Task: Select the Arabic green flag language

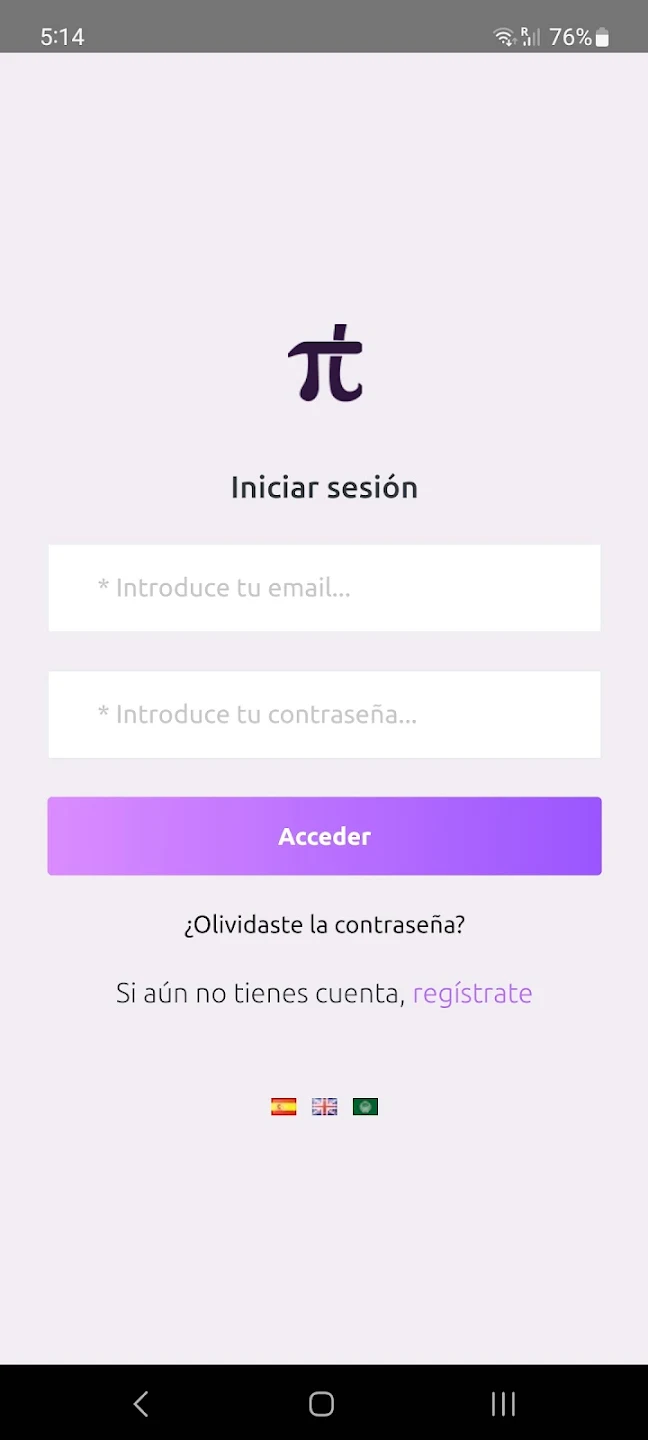Action: tap(365, 1106)
